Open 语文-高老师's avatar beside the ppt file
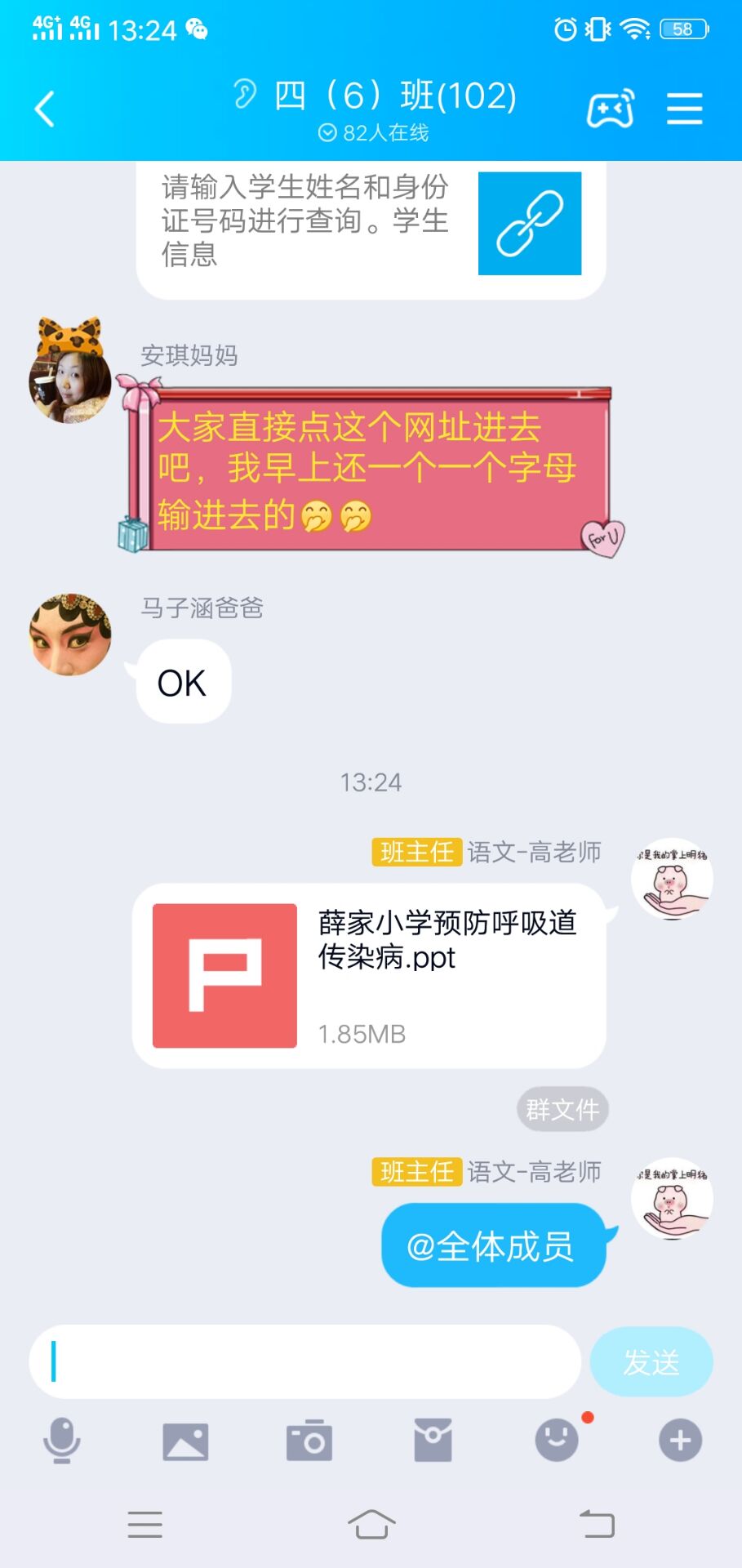This screenshot has height=1568, width=742. coord(672,879)
